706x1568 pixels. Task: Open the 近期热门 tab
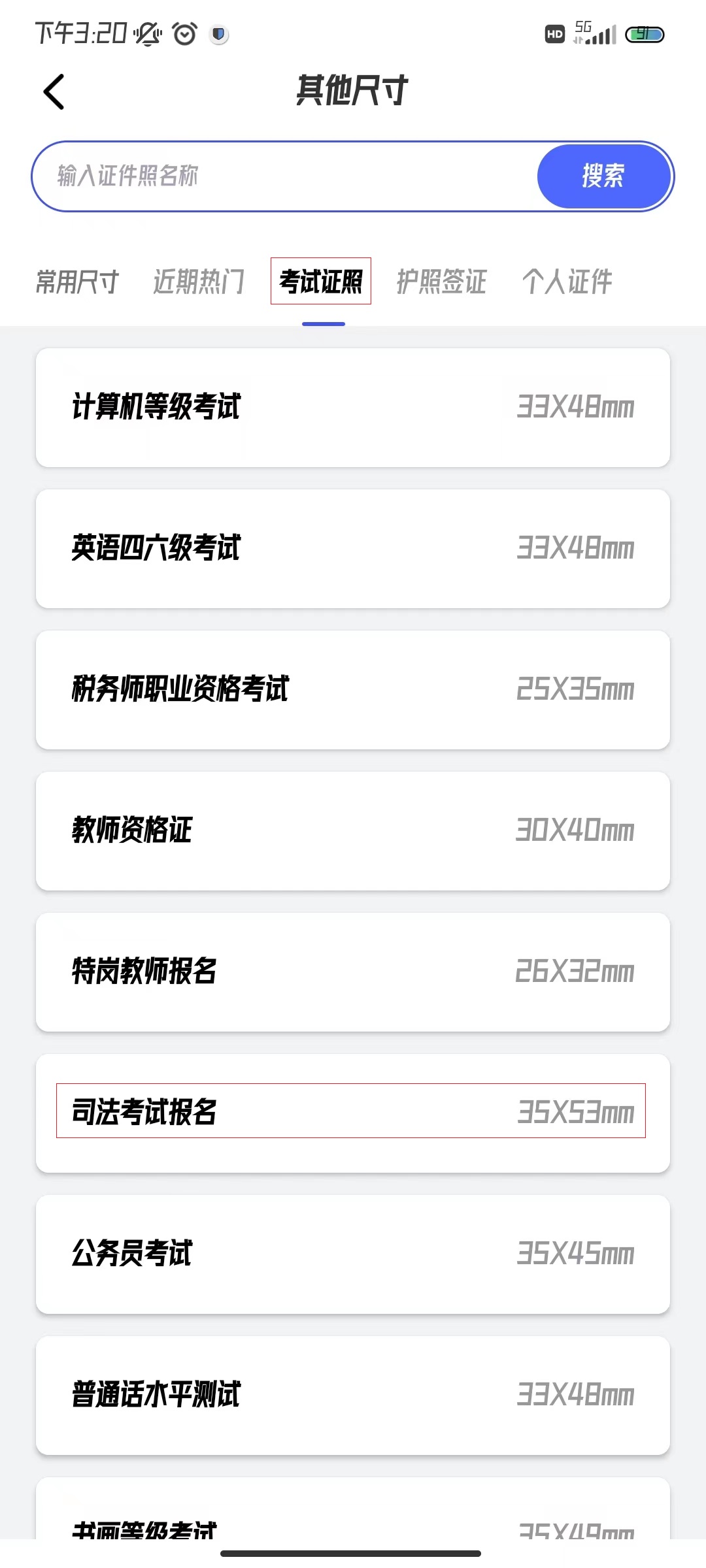(198, 282)
